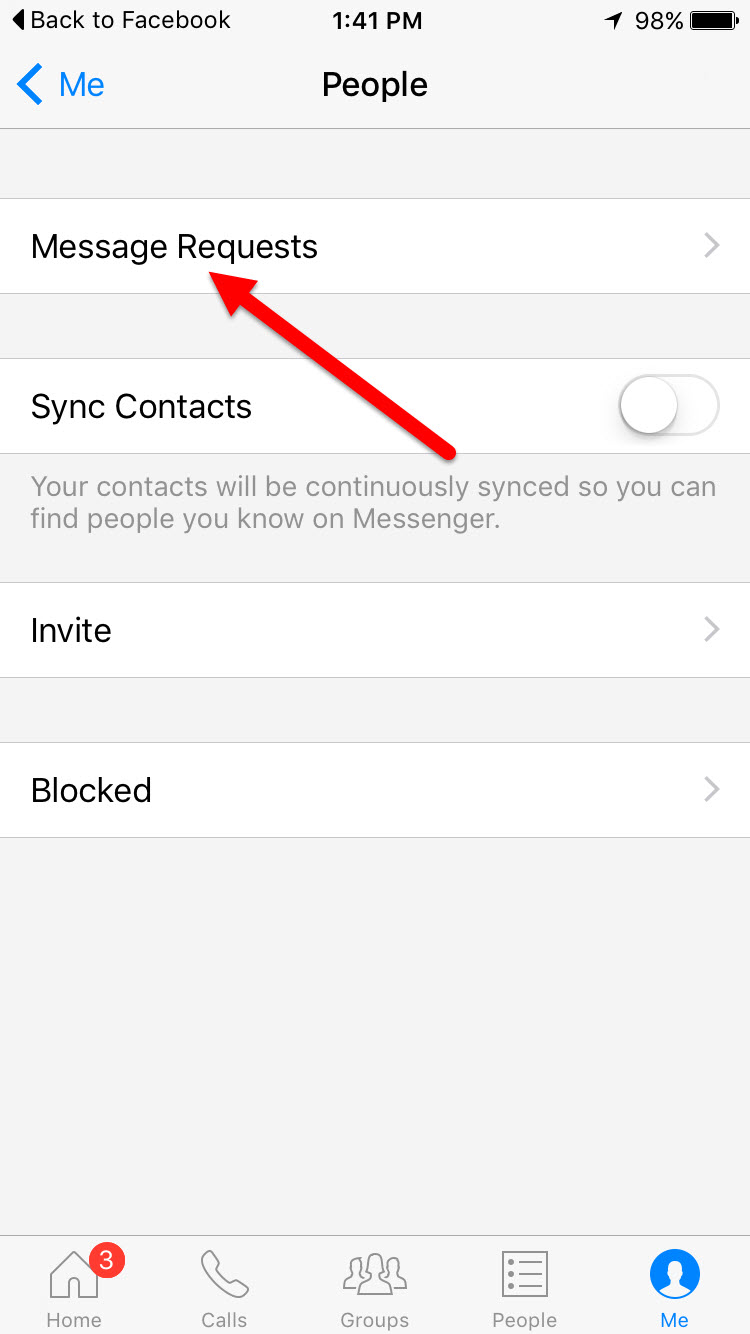Go back to the Me screen
750x1334 pixels.
pos(61,85)
